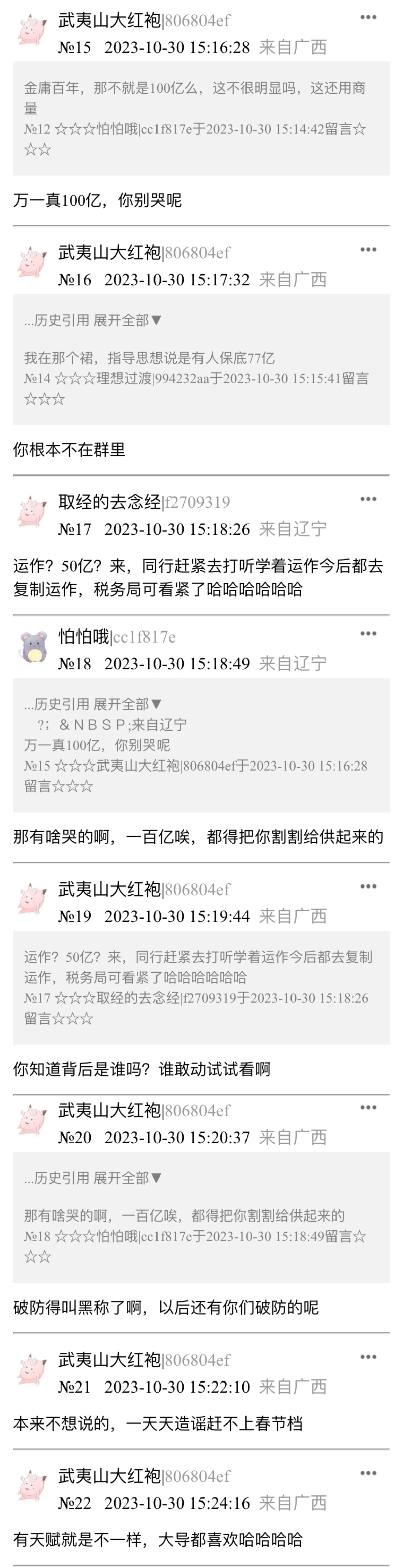Open the more options menu on post №21
The width and height of the screenshot is (403, 1568).
[x=368, y=1357]
